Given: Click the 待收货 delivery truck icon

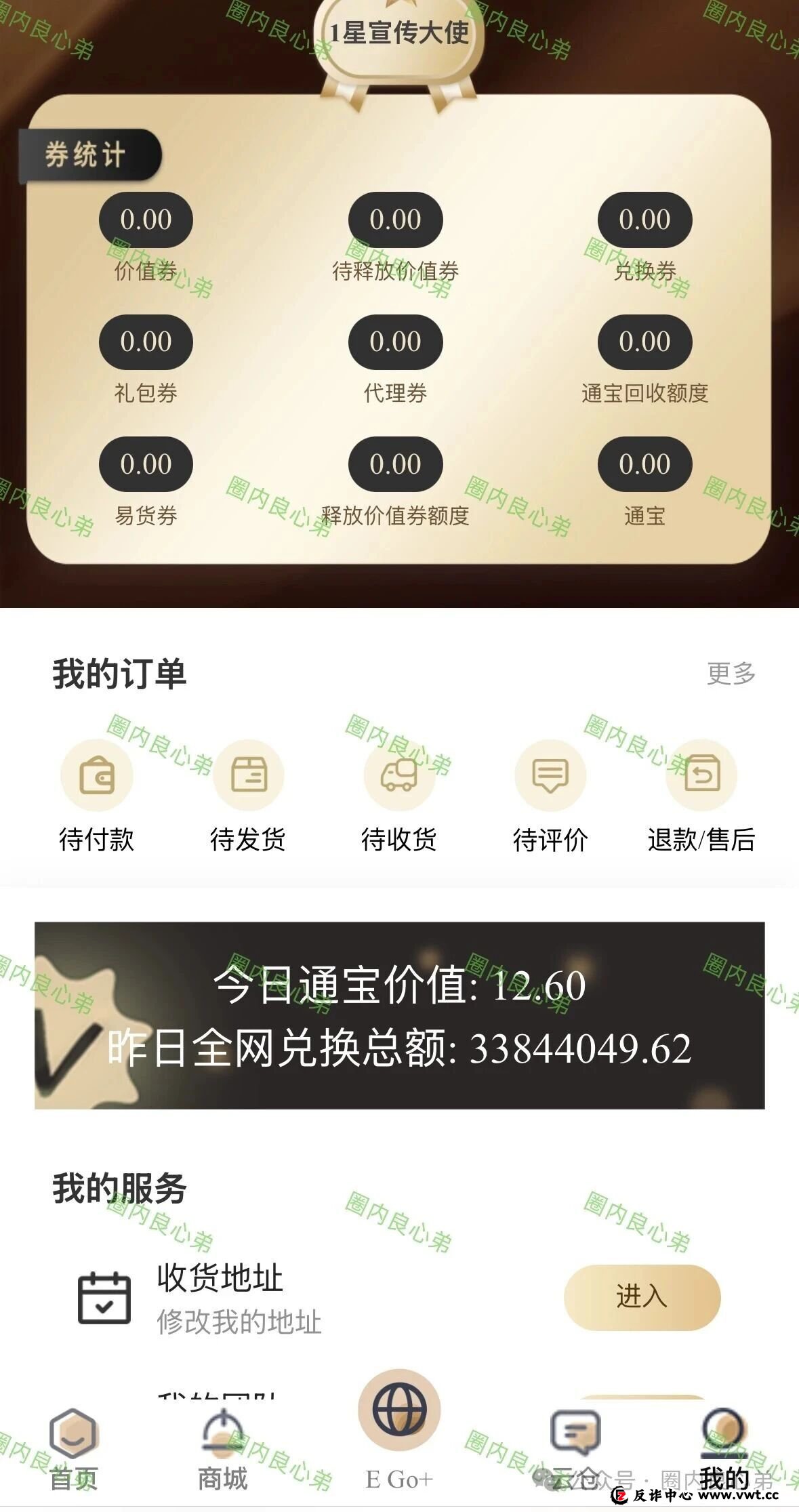Looking at the screenshot, I should tap(400, 778).
